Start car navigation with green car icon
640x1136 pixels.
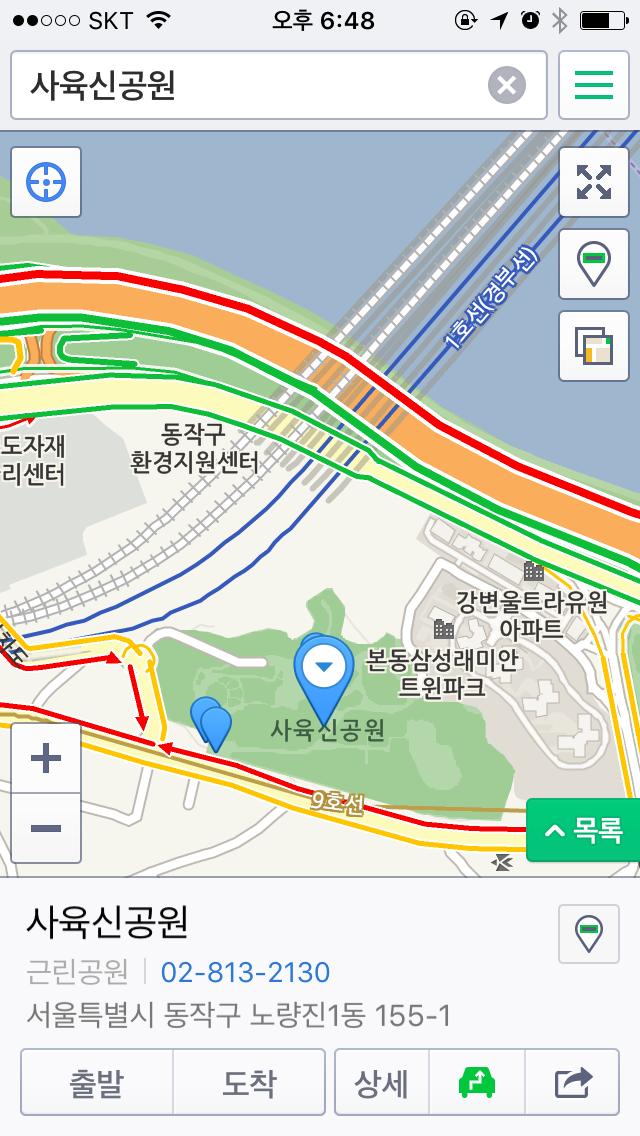477,1082
